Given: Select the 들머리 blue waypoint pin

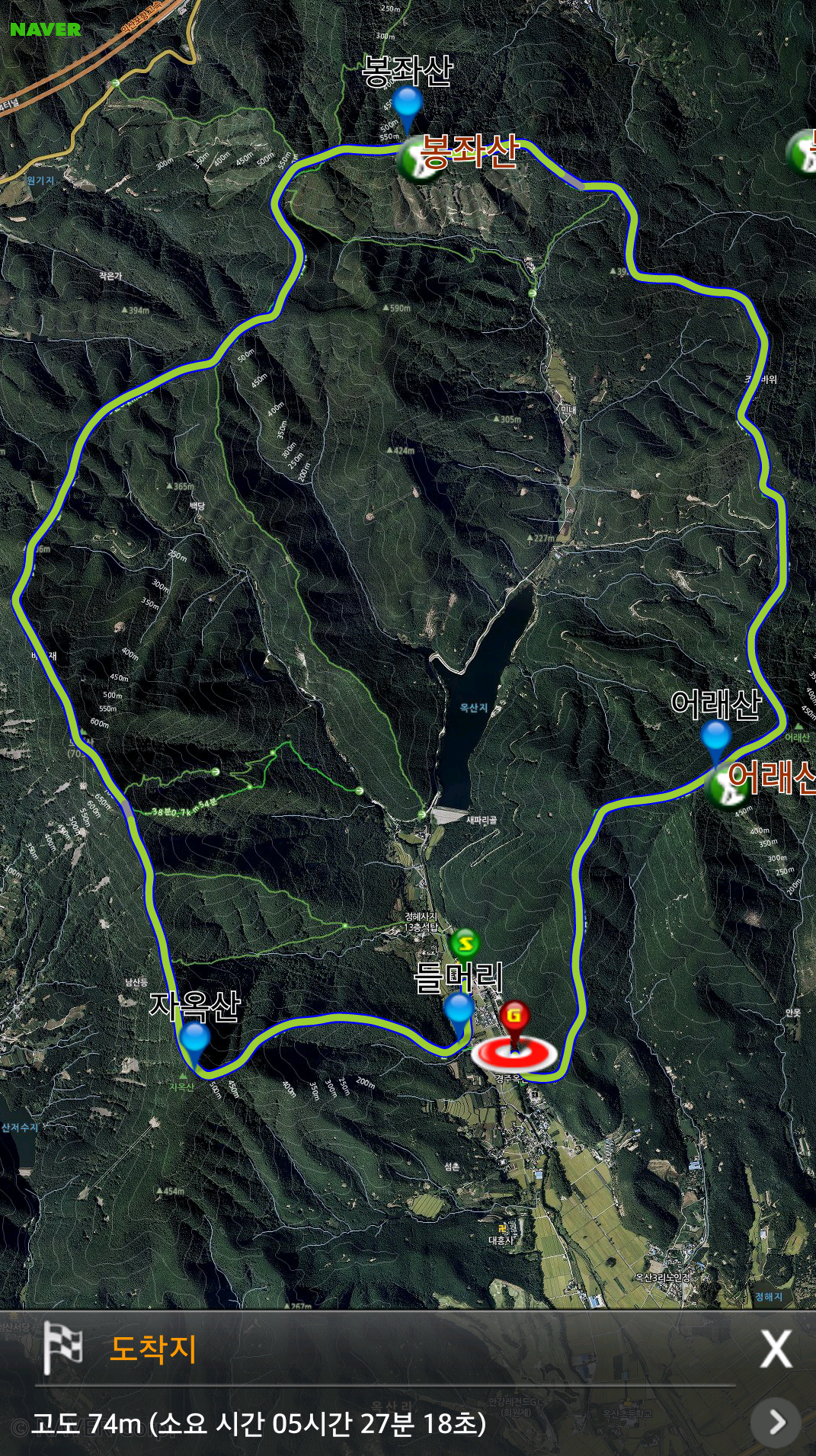Looking at the screenshot, I should coord(459,1009).
